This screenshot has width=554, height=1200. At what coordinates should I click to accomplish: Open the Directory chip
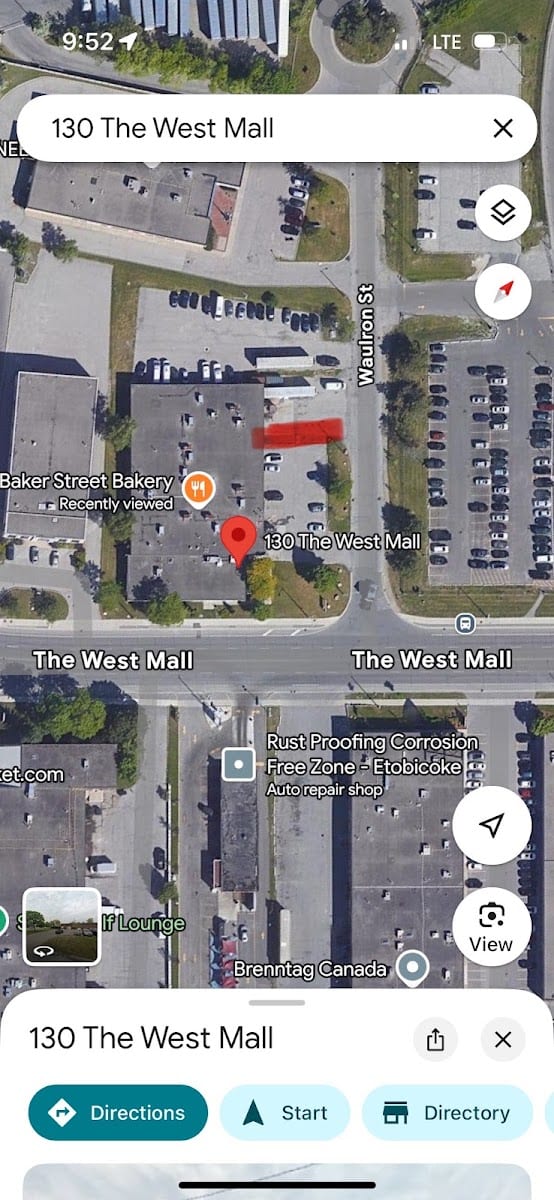click(447, 1113)
